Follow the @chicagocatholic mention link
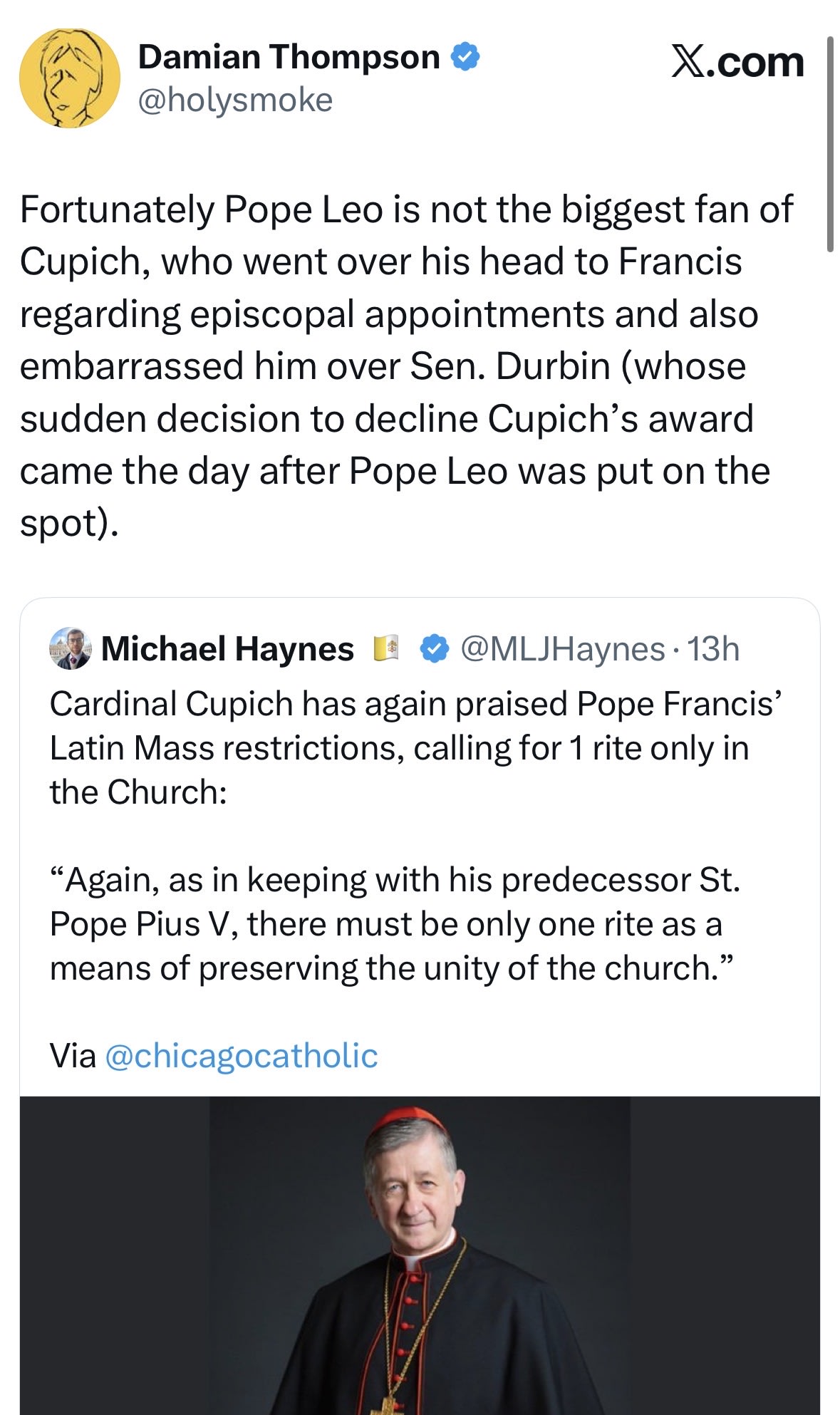This screenshot has width=840, height=1415. 241,1055
